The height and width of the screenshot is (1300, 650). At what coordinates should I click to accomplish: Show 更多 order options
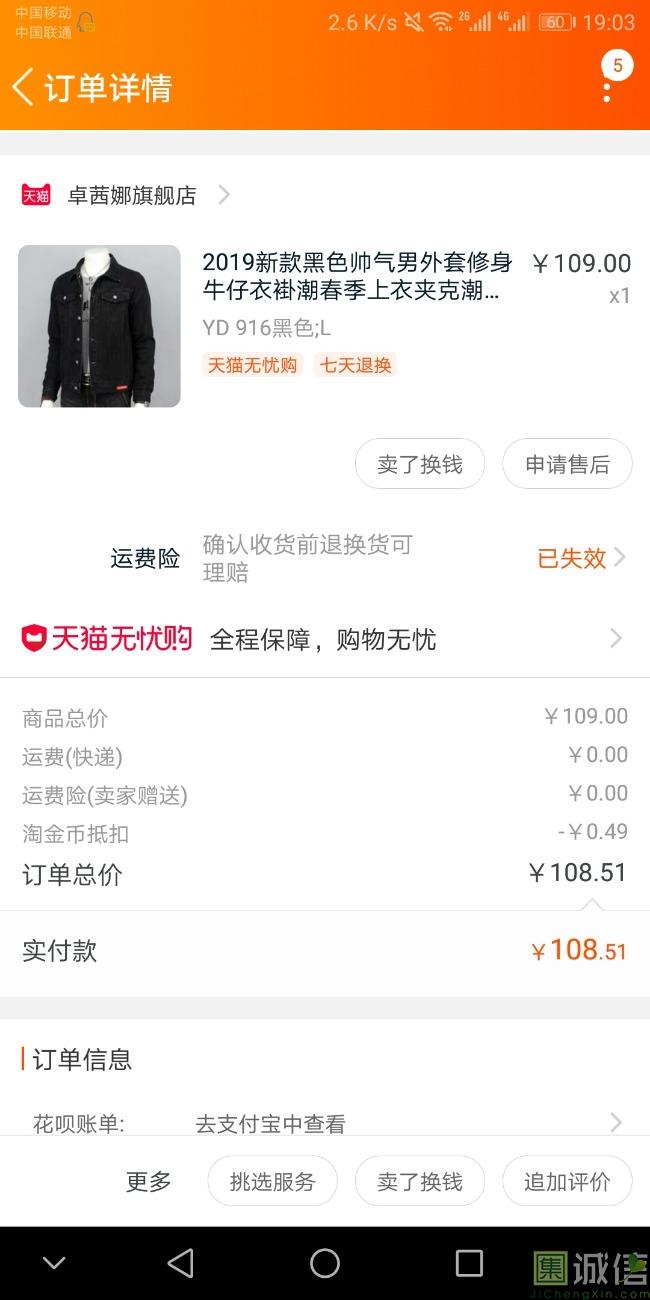[x=148, y=1181]
